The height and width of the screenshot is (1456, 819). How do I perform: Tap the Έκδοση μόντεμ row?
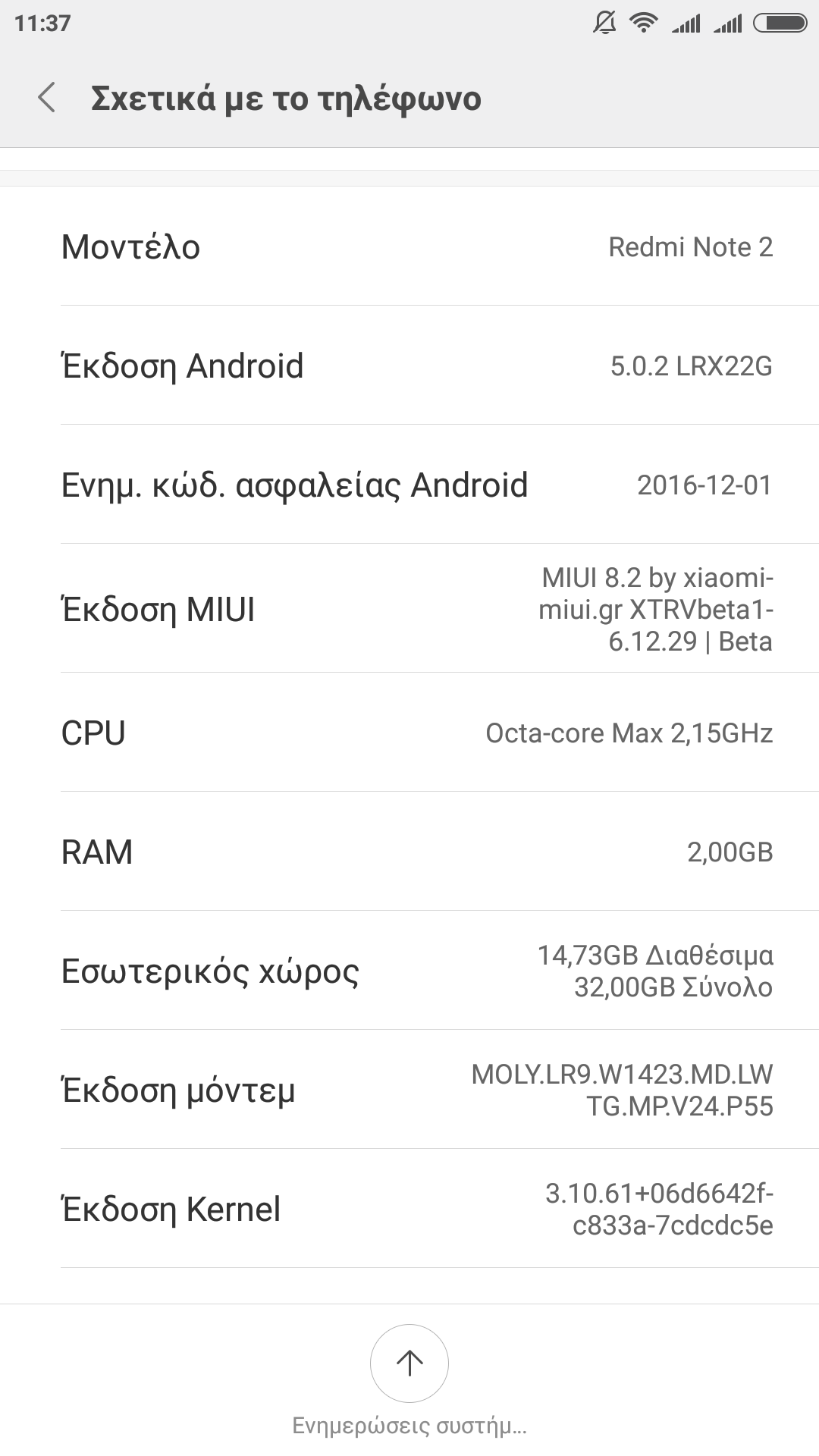point(409,1090)
